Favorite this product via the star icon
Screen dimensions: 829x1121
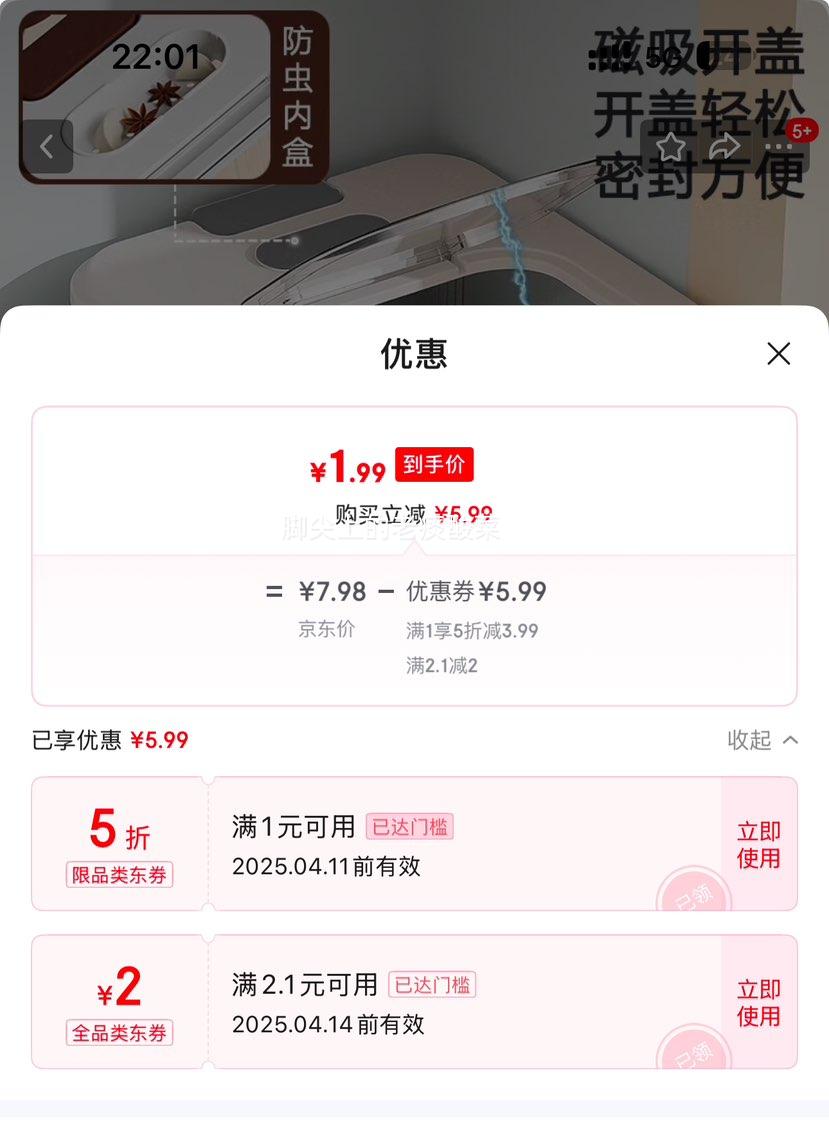click(x=672, y=146)
